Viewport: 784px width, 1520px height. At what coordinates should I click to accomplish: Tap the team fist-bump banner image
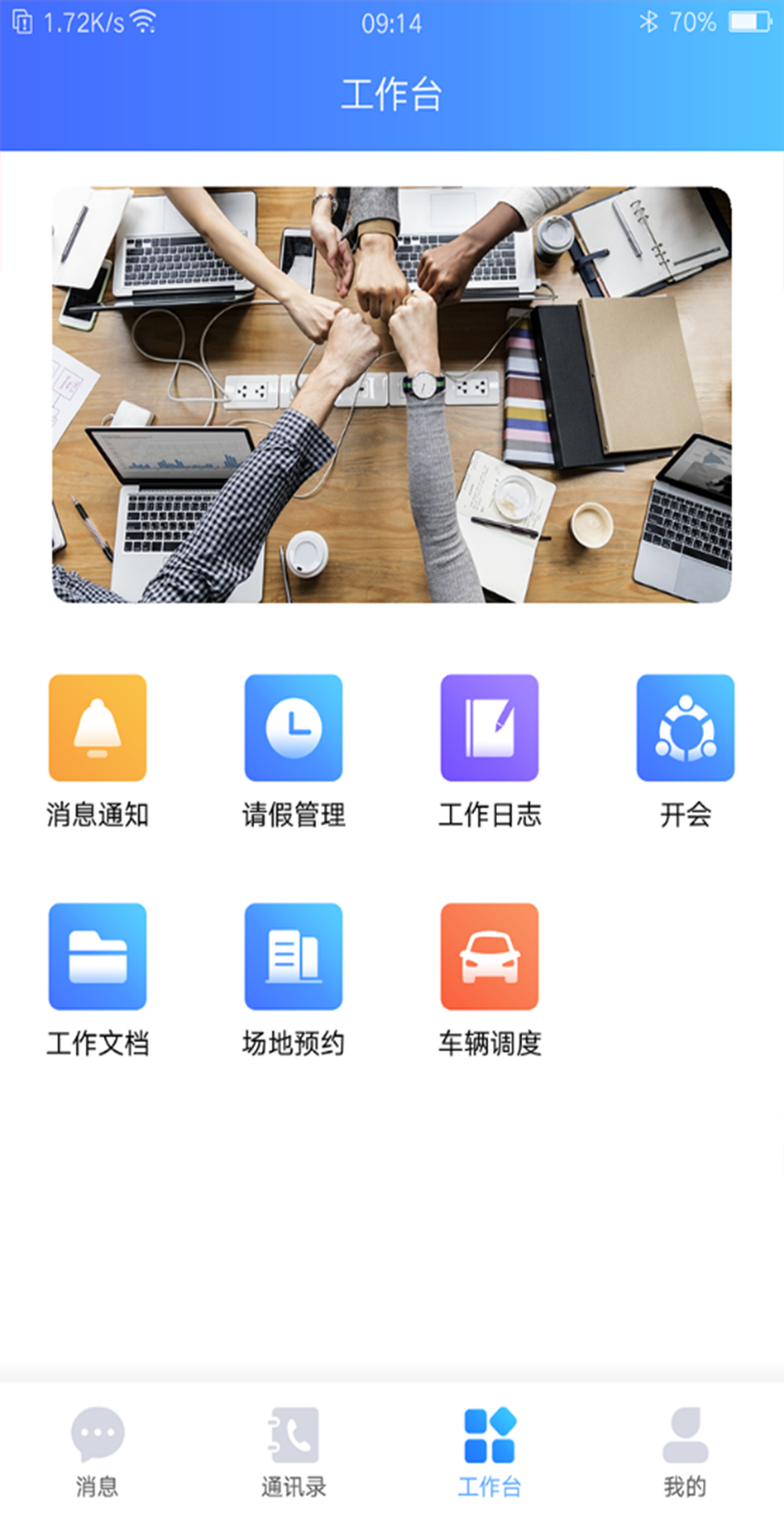(x=392, y=395)
